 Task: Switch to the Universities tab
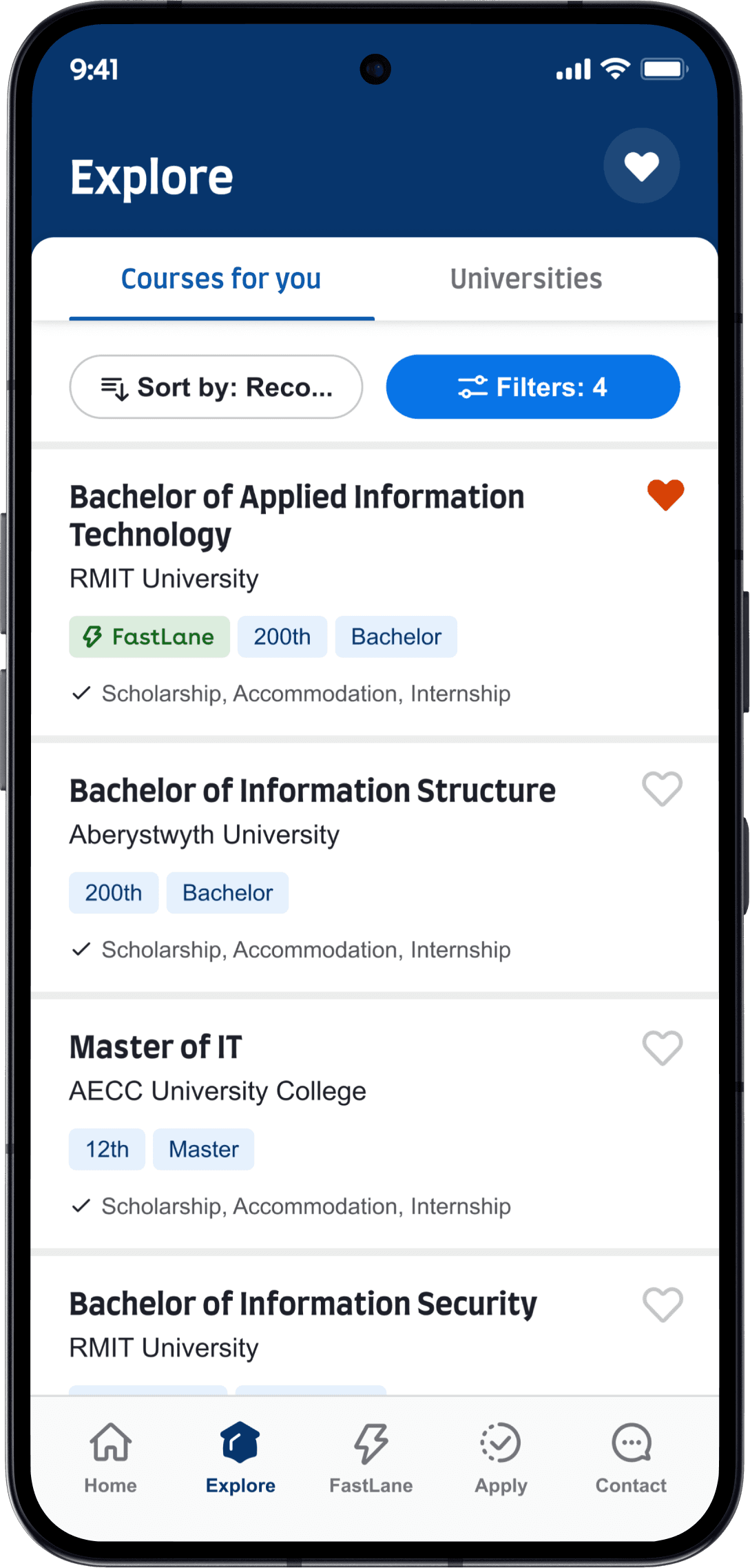coord(526,279)
